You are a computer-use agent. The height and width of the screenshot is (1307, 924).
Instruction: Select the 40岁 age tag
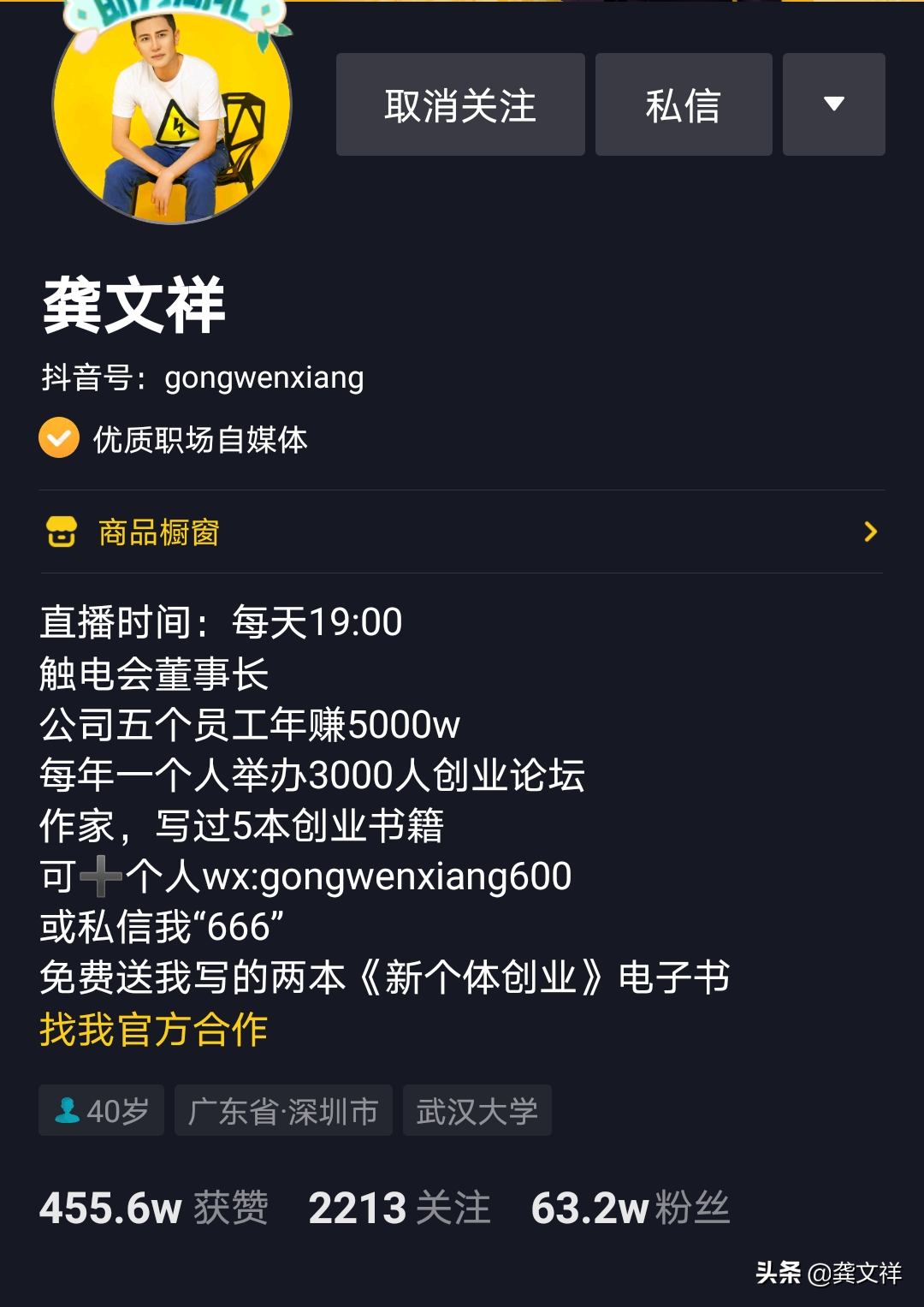pos(100,1110)
